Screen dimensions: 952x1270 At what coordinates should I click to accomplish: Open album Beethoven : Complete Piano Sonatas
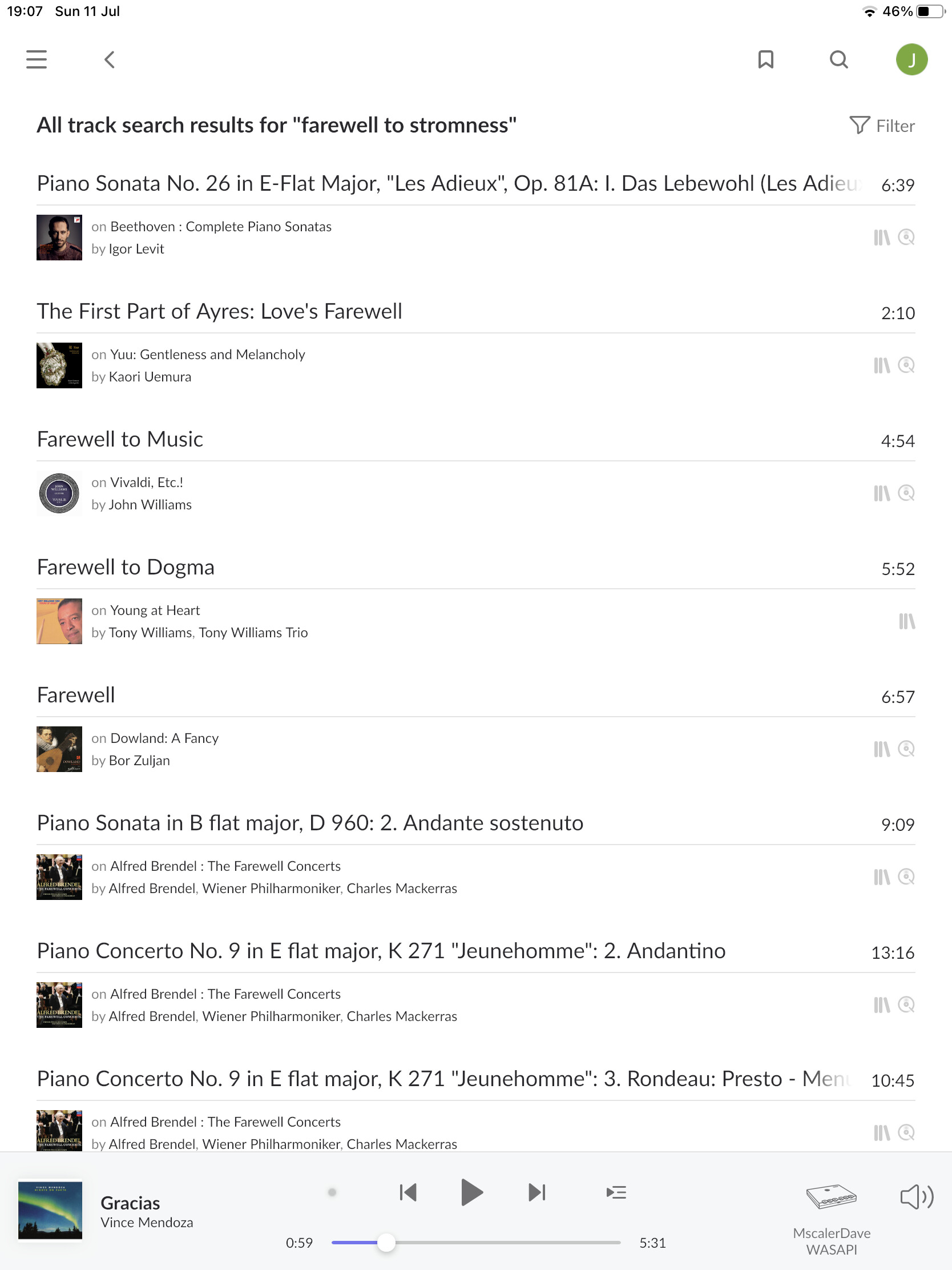coord(220,227)
